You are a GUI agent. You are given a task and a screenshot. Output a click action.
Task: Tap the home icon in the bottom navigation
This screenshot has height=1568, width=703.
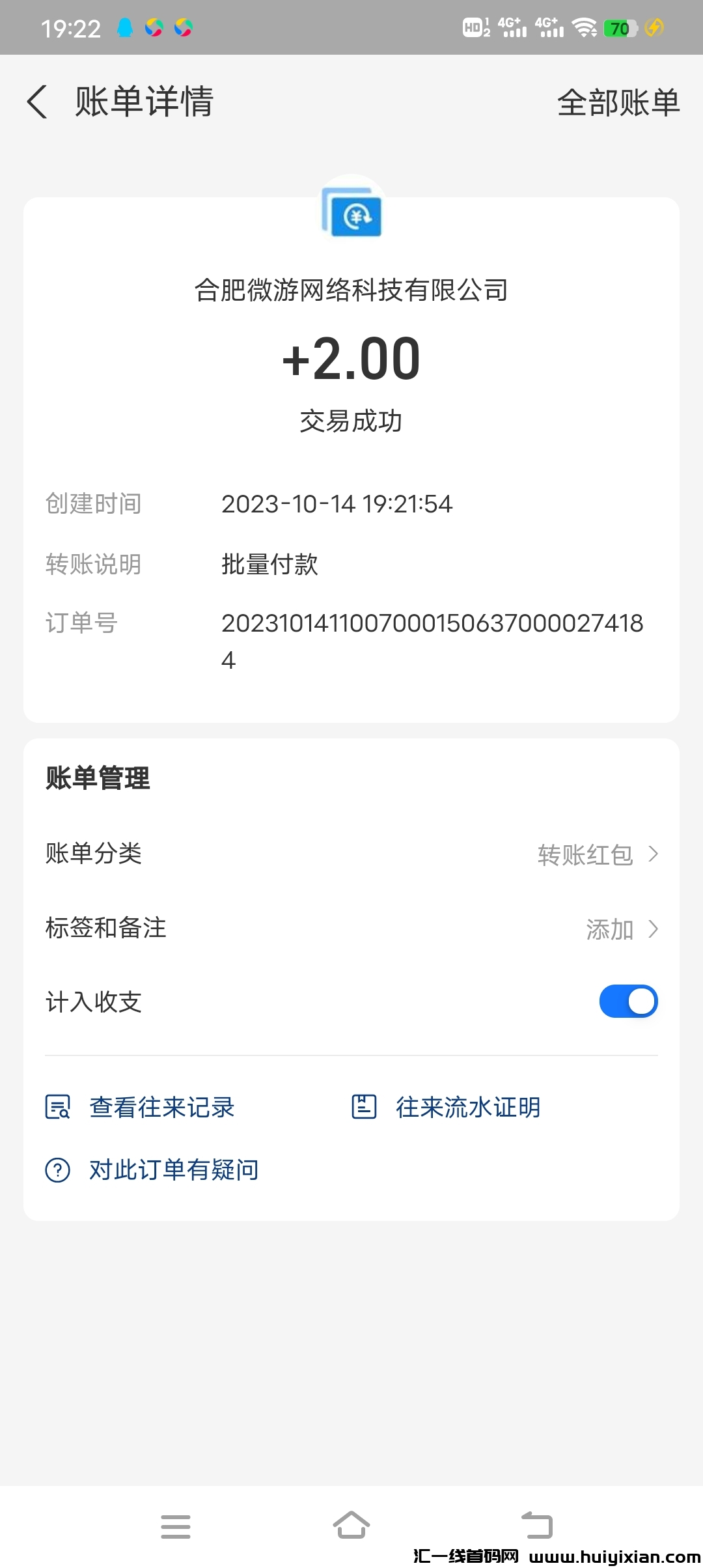351,1527
